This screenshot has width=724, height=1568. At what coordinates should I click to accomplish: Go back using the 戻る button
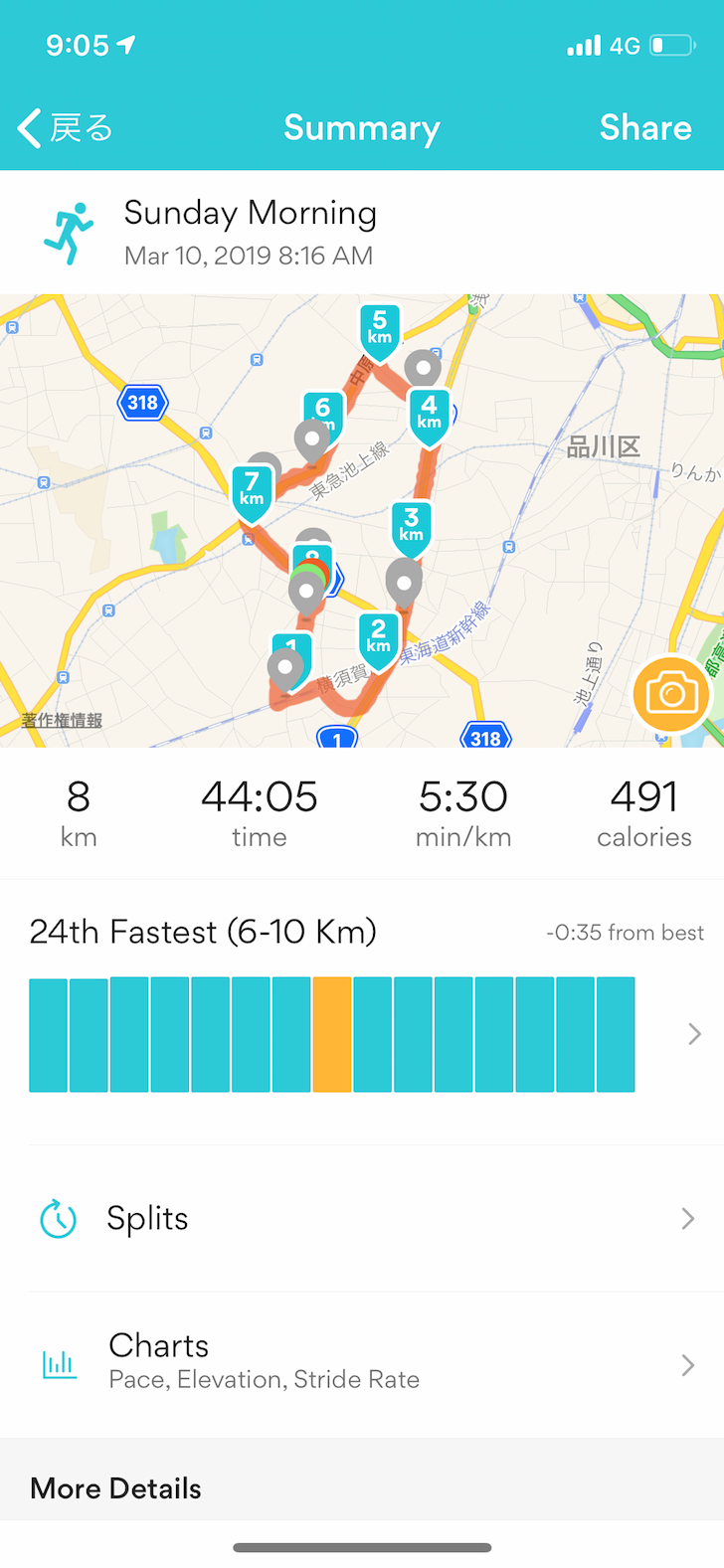pos(66,128)
